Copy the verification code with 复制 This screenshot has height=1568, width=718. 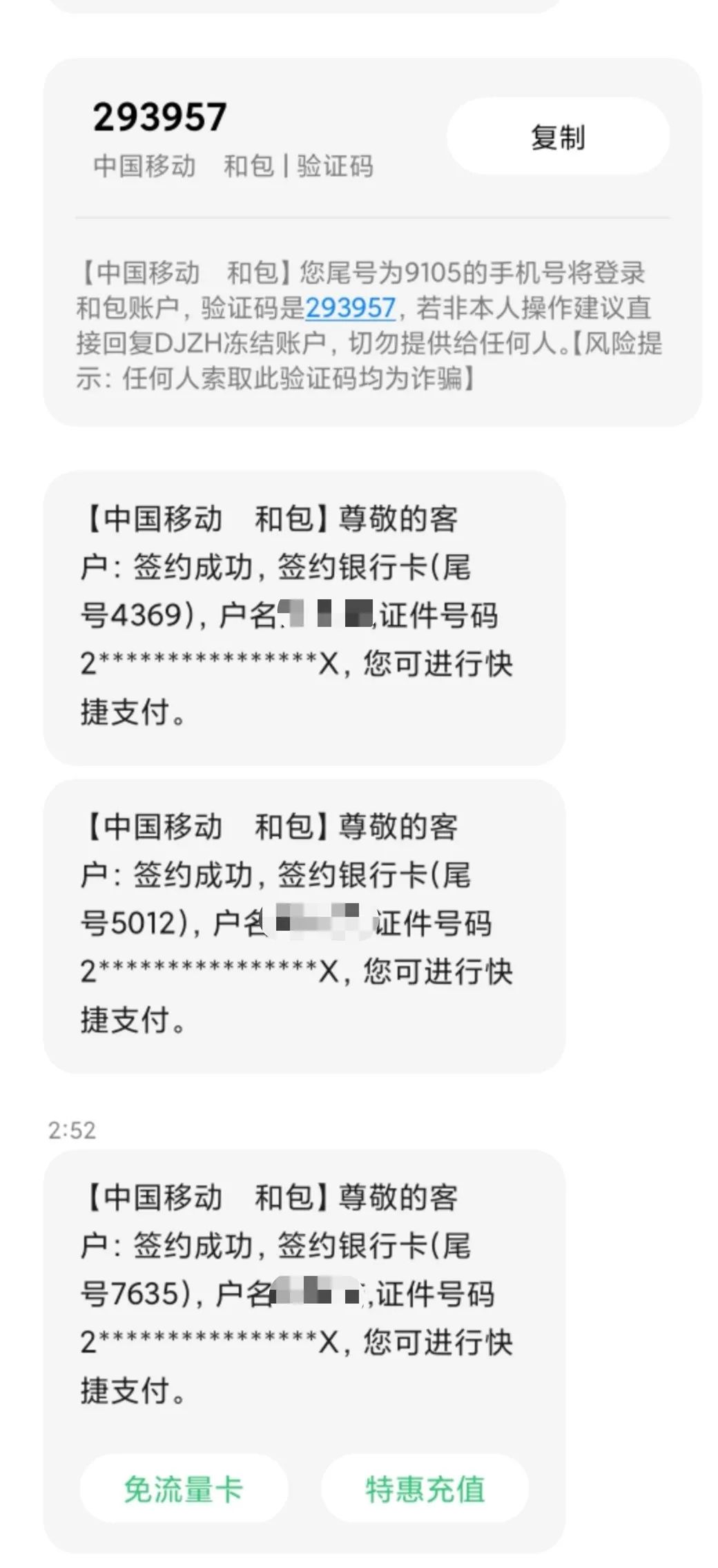[x=557, y=137]
